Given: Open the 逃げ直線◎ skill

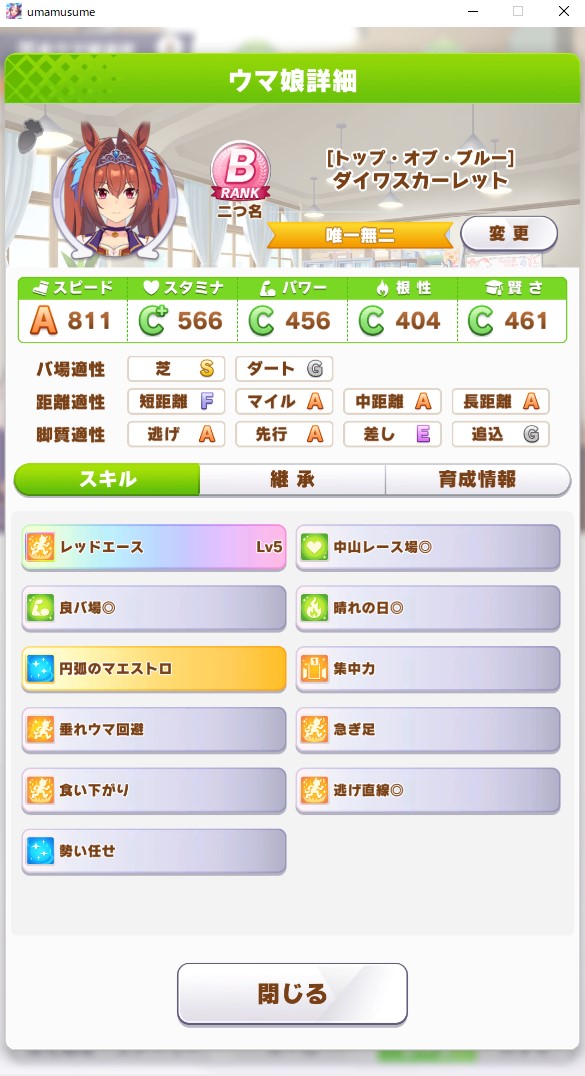Looking at the screenshot, I should tap(428, 791).
